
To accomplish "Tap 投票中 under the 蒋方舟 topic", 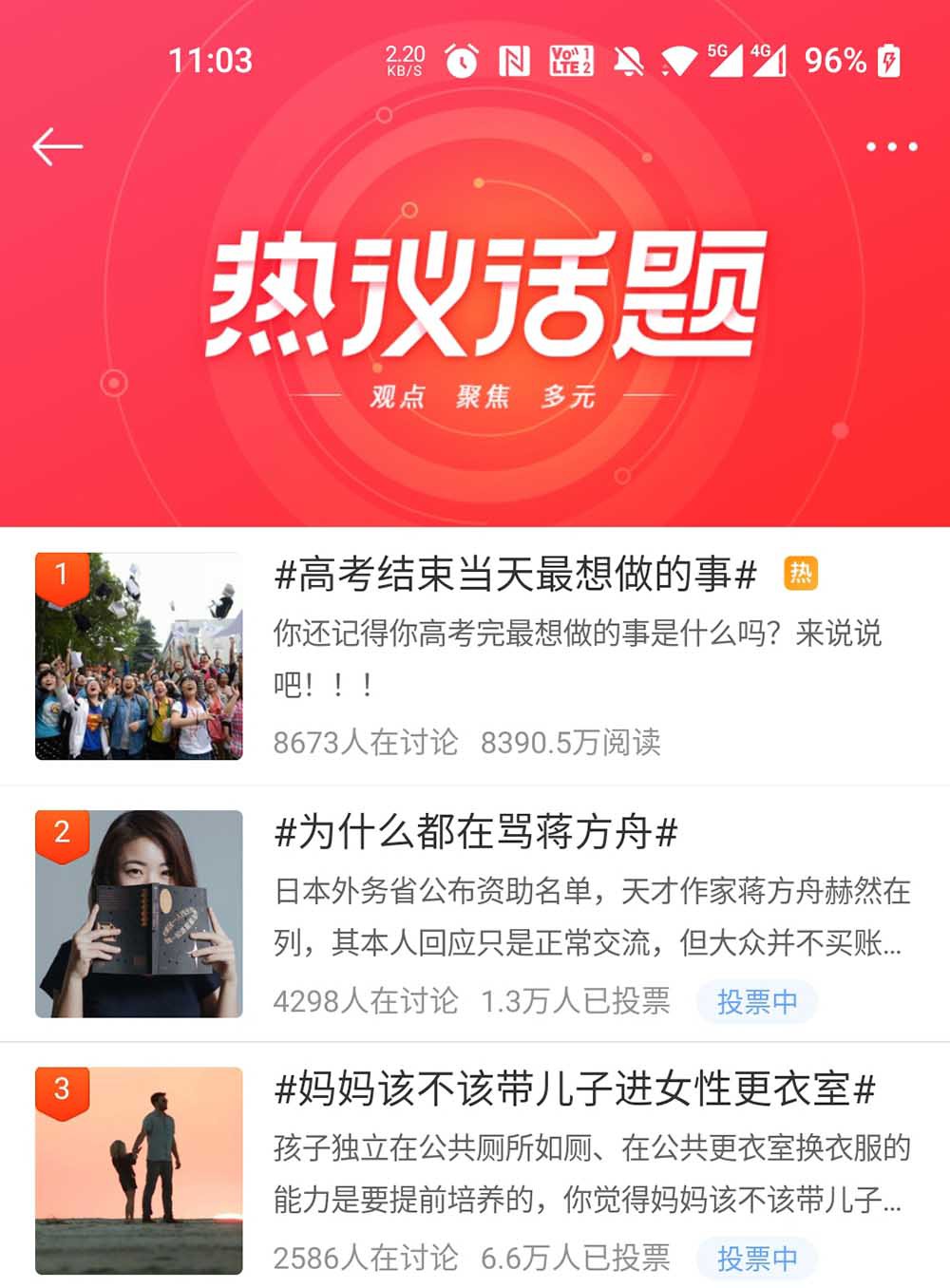I will click(x=756, y=1001).
